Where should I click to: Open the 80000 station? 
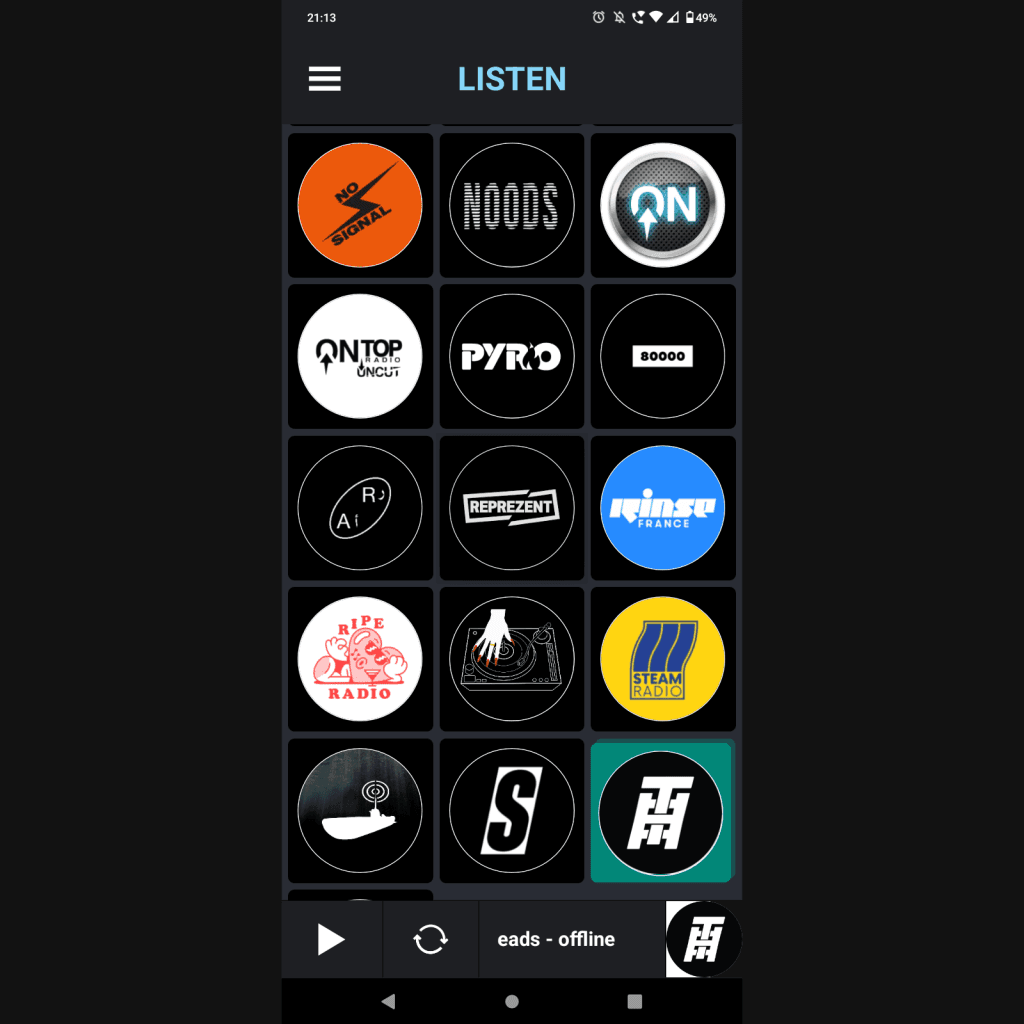663,356
